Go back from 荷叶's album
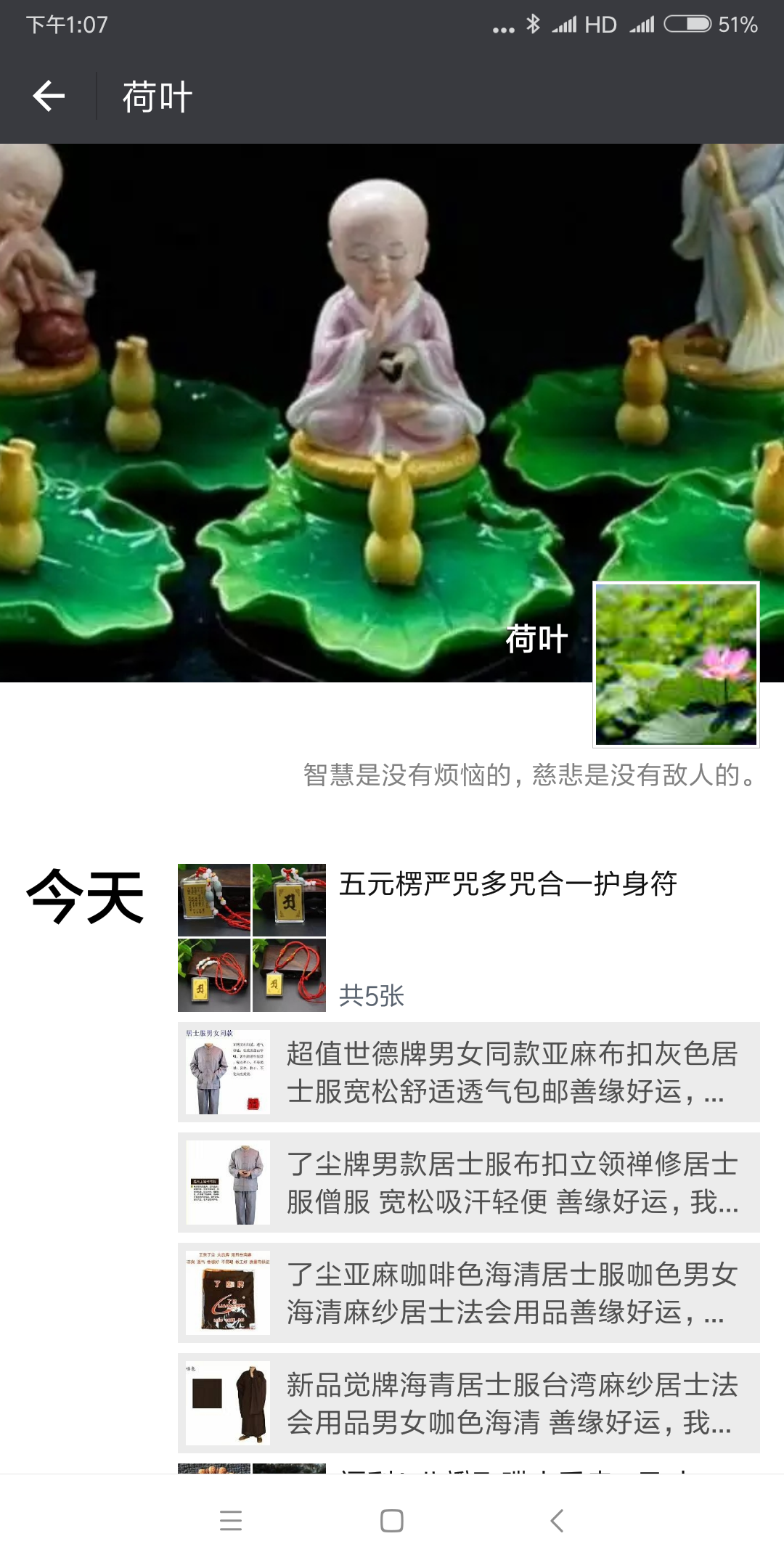The image size is (784, 1568). point(49,97)
